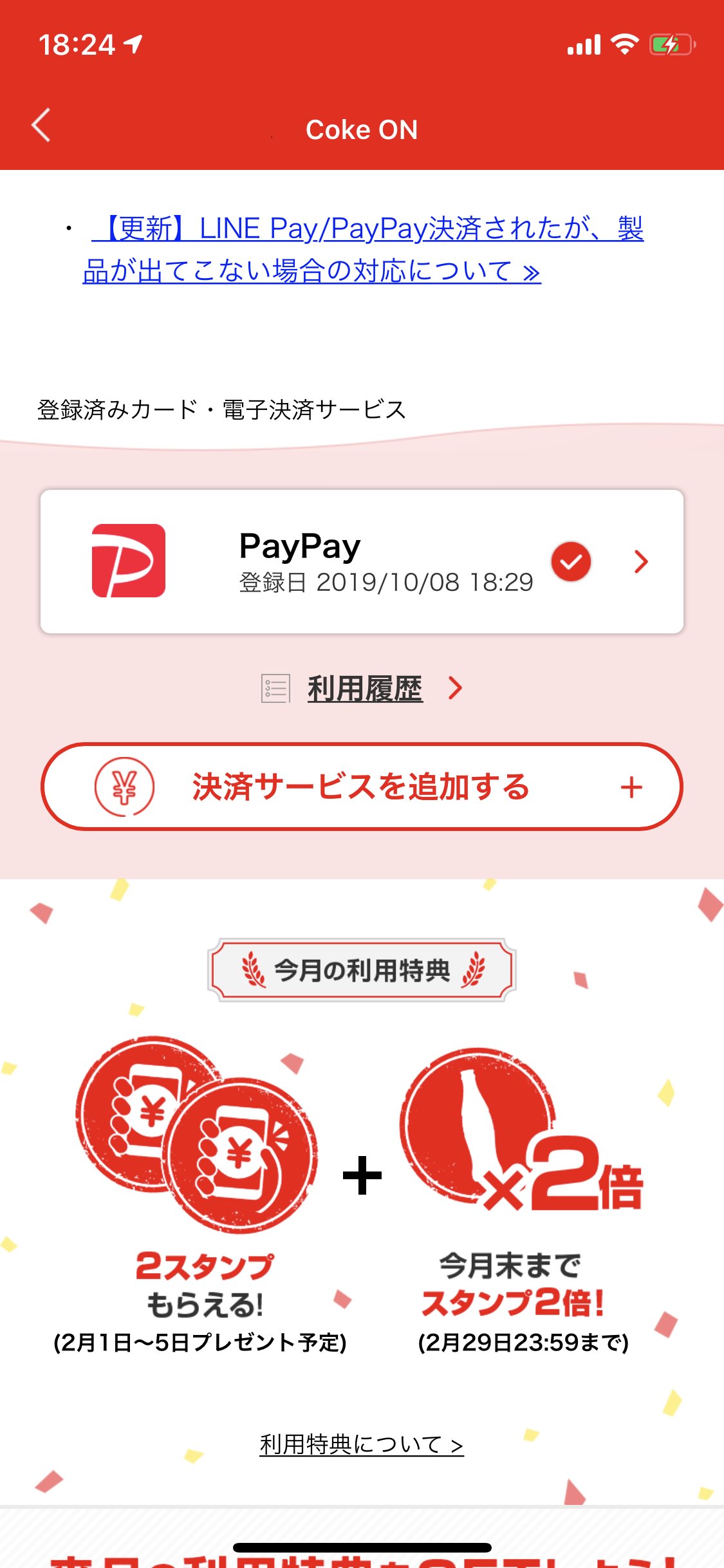This screenshot has width=724, height=1568.
Task: Select the 利用履歴 list icon
Action: 274,688
